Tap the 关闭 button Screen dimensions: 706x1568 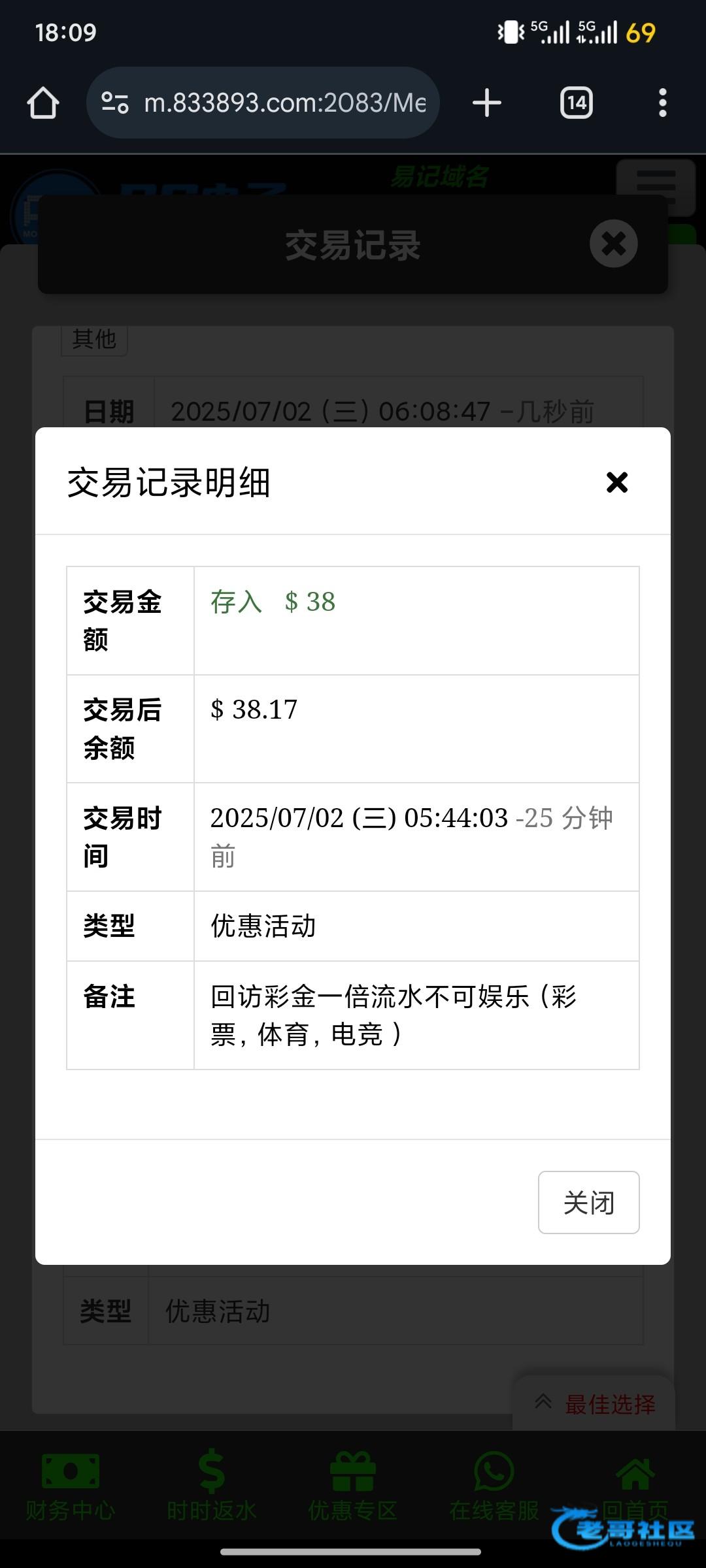click(x=588, y=1202)
